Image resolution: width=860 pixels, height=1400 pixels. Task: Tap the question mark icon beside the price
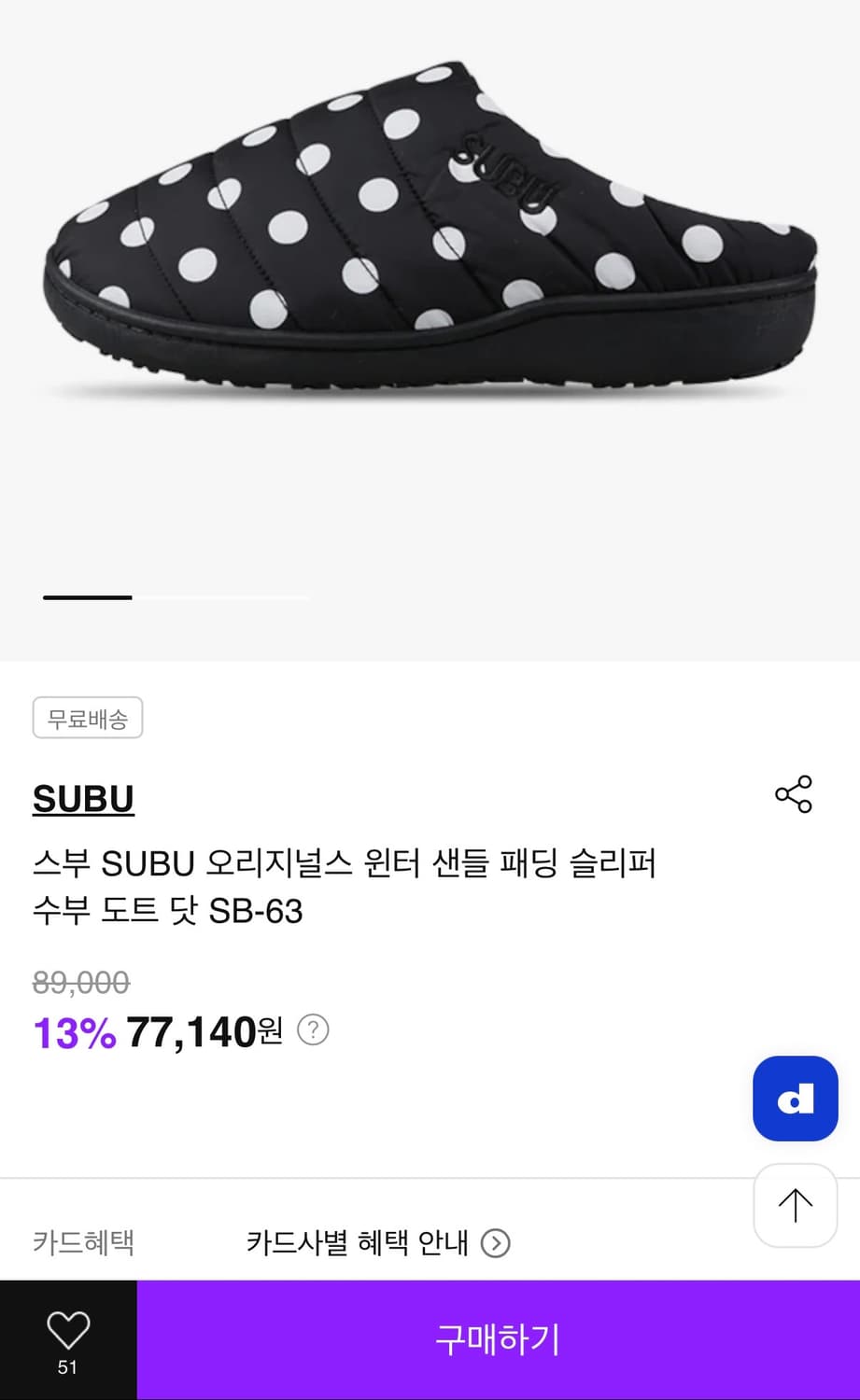tap(314, 1030)
